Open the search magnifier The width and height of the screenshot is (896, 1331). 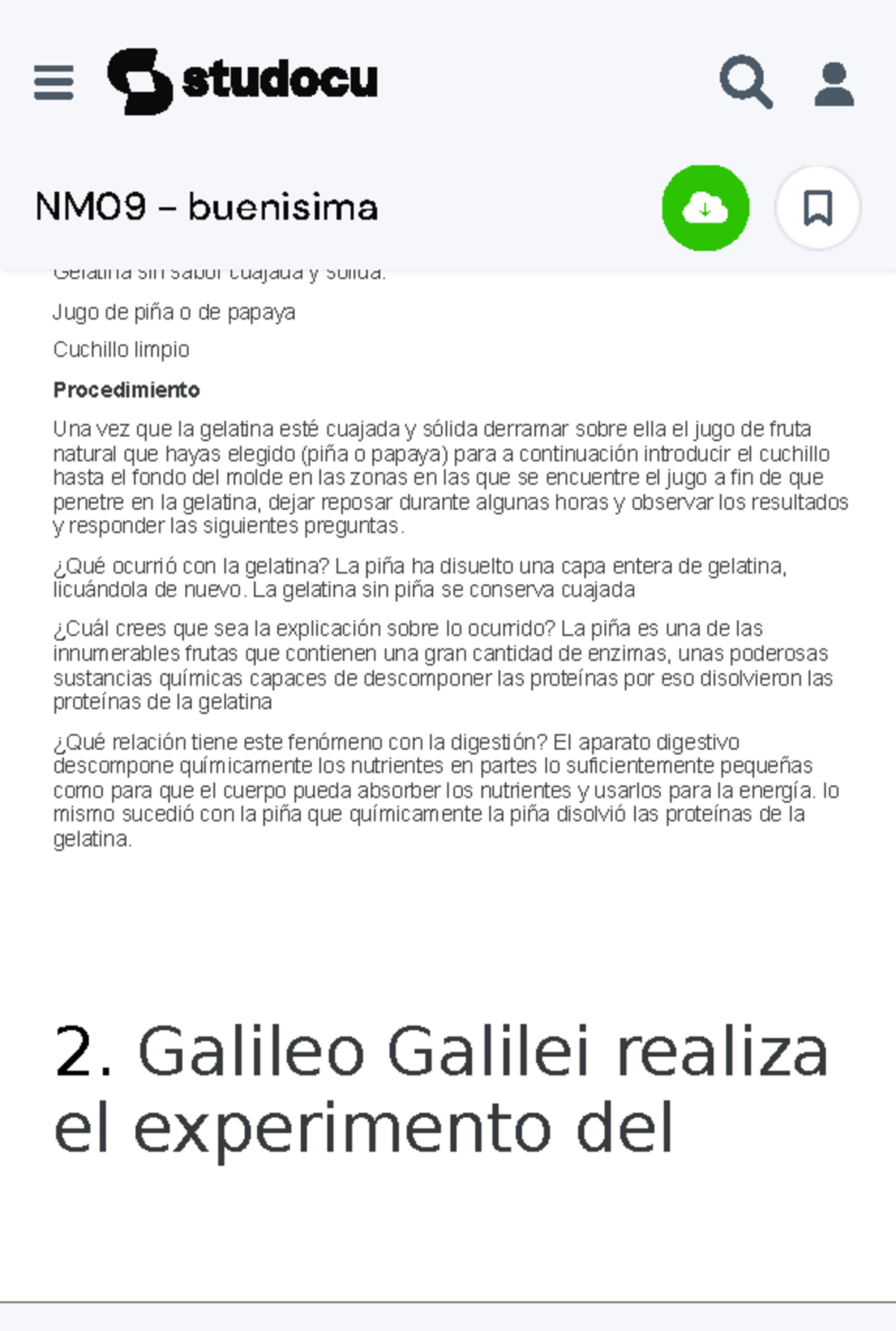pyautogui.click(x=745, y=82)
